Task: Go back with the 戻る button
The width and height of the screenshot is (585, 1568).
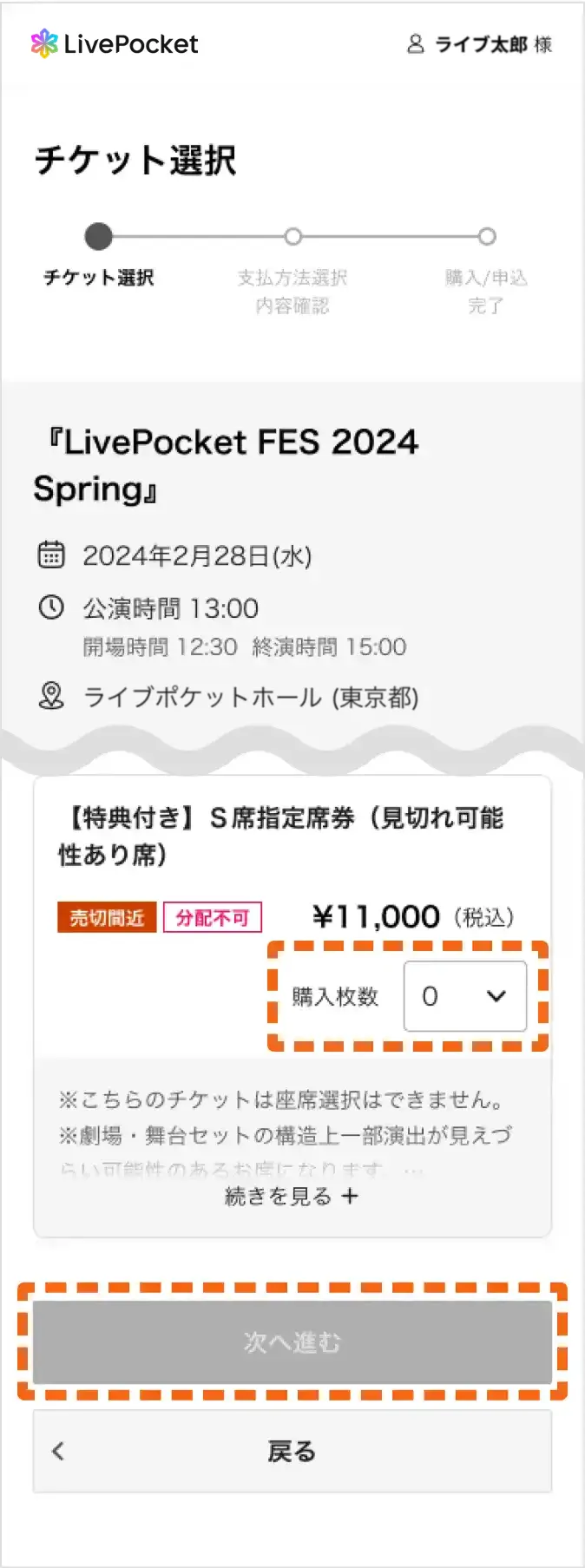Action: coord(292,1451)
